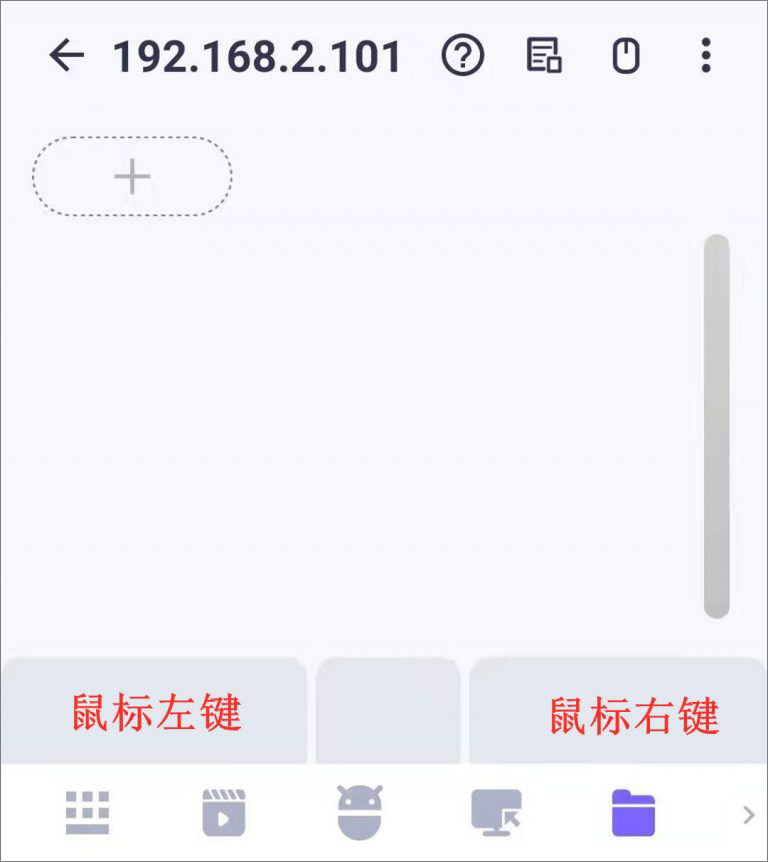Switch to the media player tab
The width and height of the screenshot is (768, 862).
224,813
